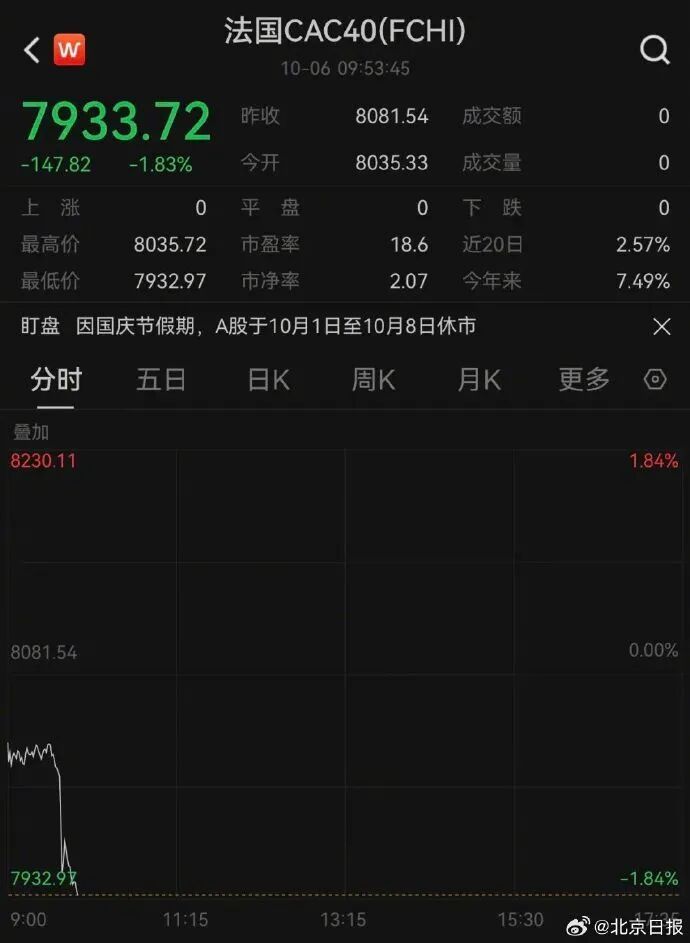View the 月K chart tab
Screen dimensions: 690x943
click(x=478, y=380)
